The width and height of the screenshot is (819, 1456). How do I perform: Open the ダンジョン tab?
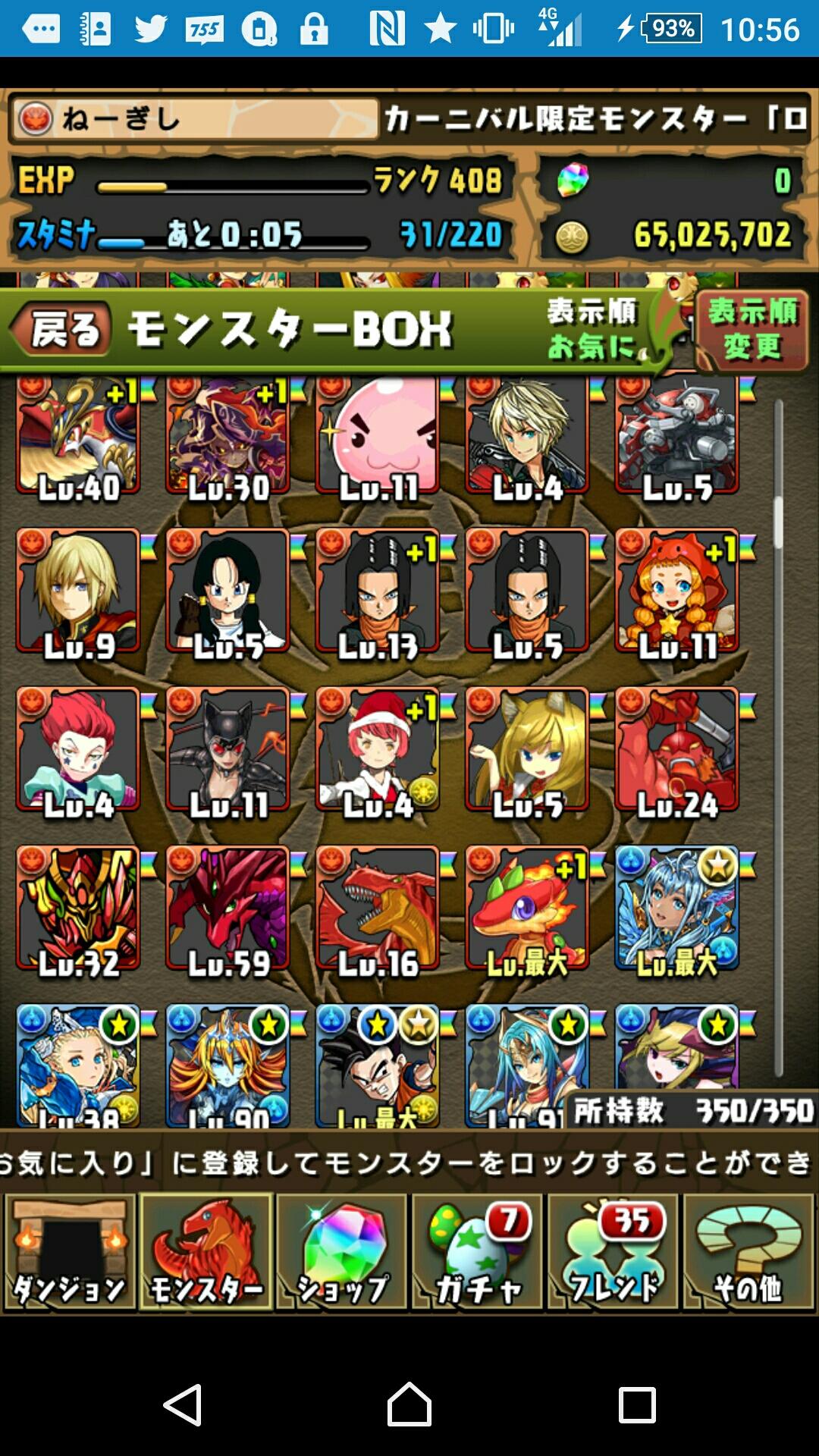click(x=70, y=1253)
